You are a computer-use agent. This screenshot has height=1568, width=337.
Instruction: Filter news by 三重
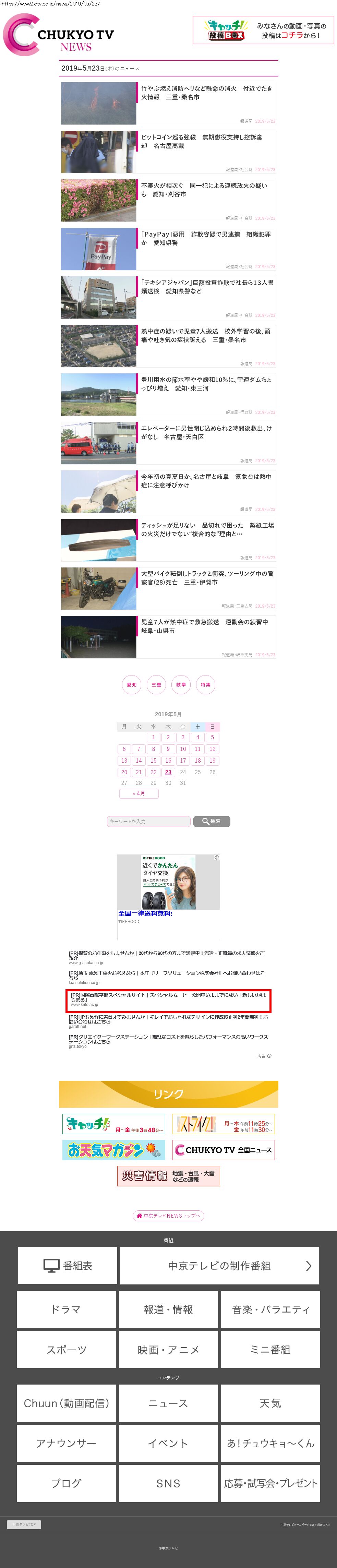(156, 685)
